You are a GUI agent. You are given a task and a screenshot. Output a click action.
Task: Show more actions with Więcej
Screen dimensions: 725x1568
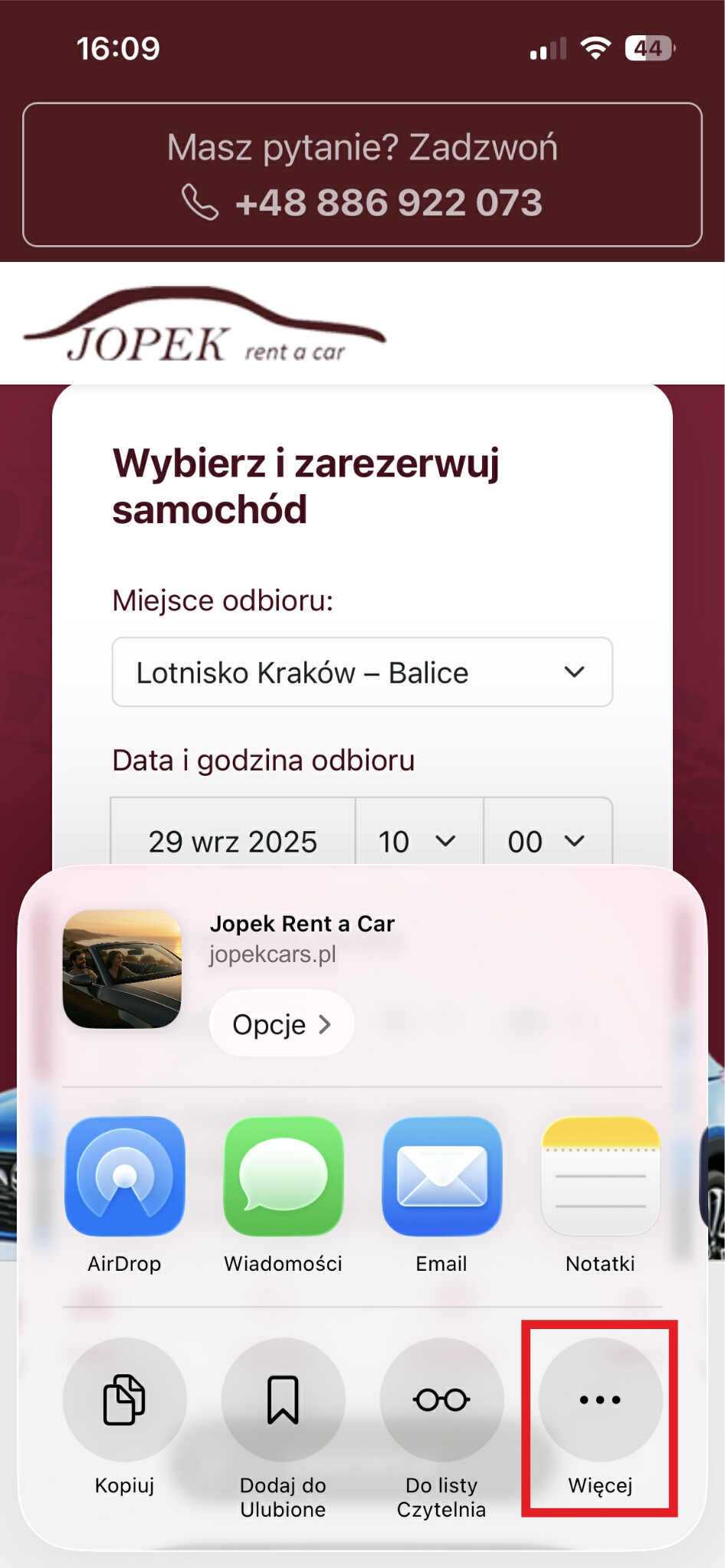(x=600, y=1399)
